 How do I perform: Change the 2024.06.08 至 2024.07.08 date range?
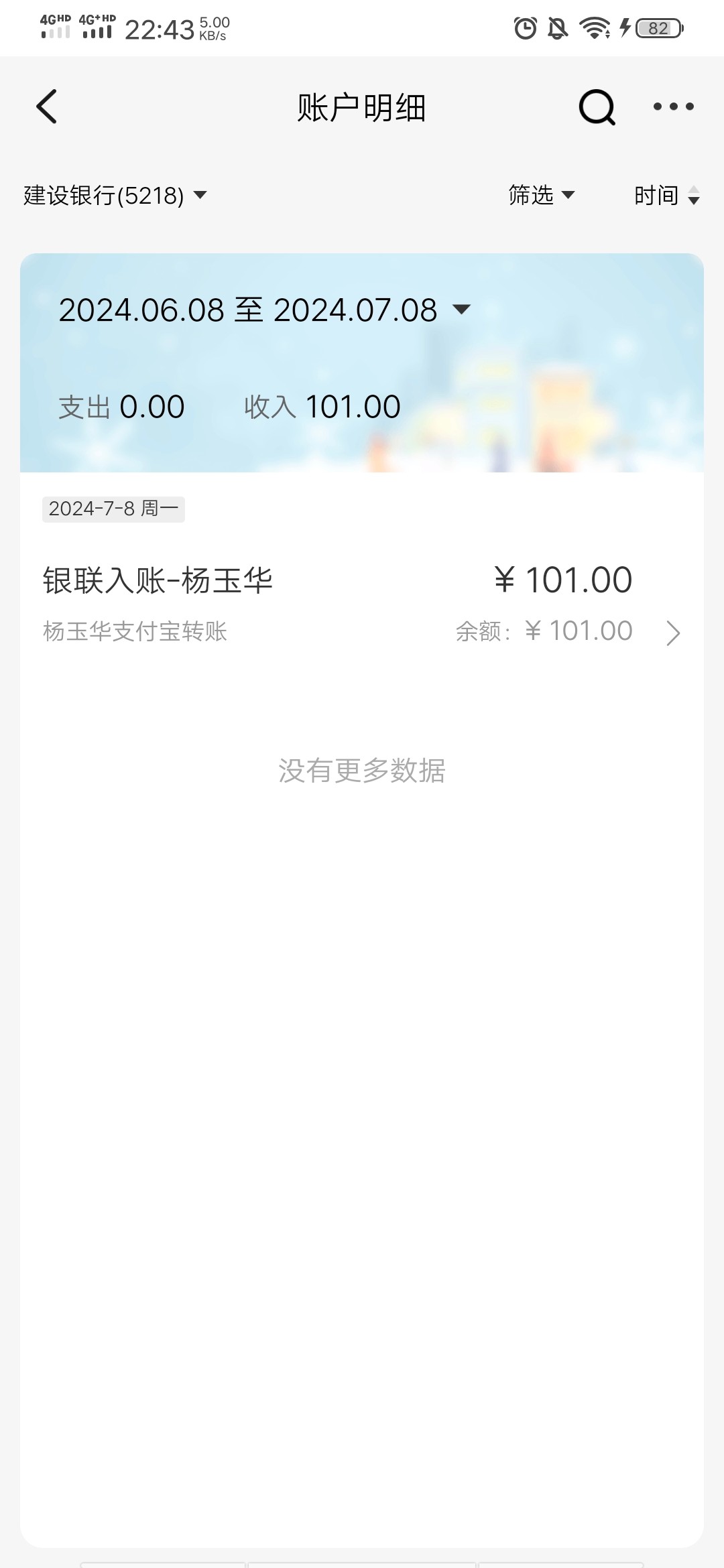click(x=264, y=310)
